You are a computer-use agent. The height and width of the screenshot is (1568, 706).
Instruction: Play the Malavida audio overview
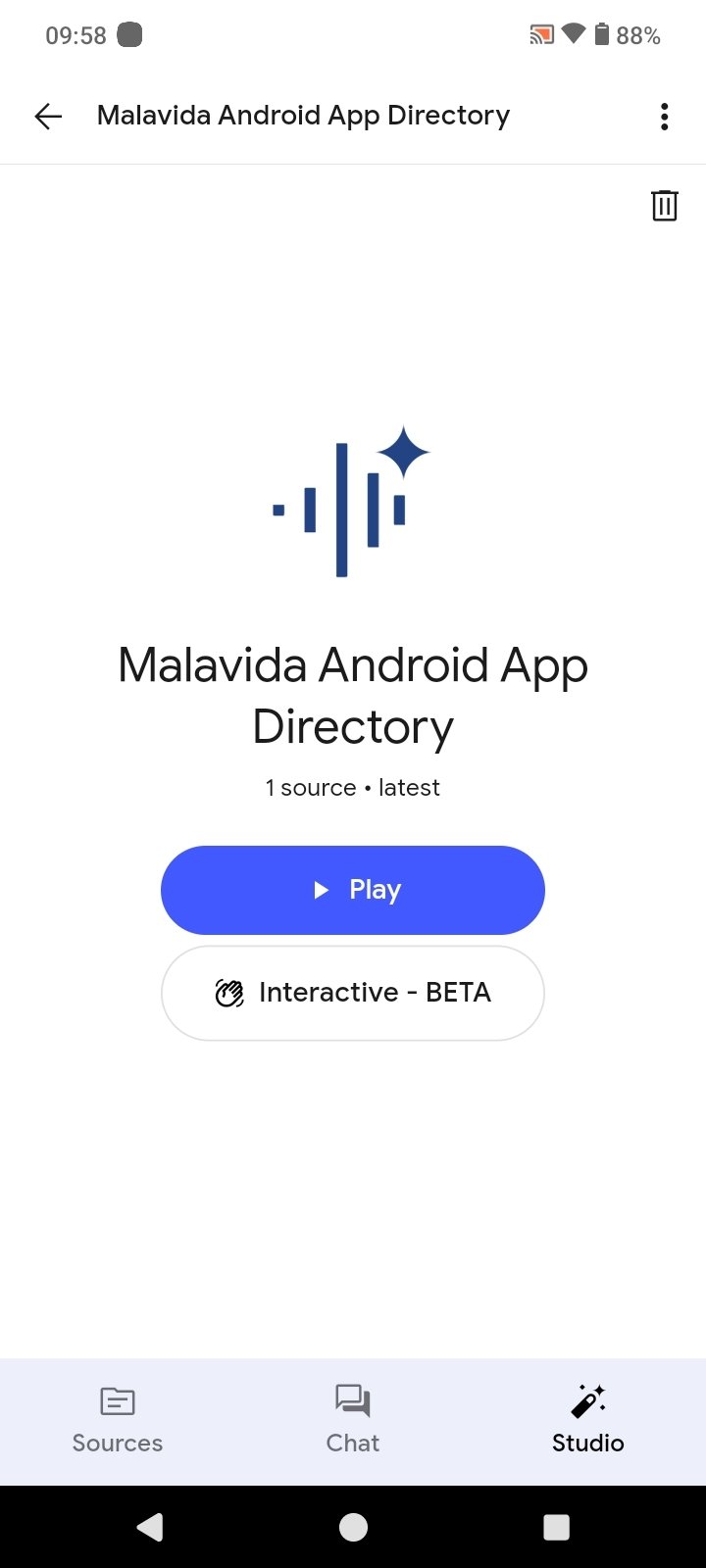pyautogui.click(x=352, y=890)
